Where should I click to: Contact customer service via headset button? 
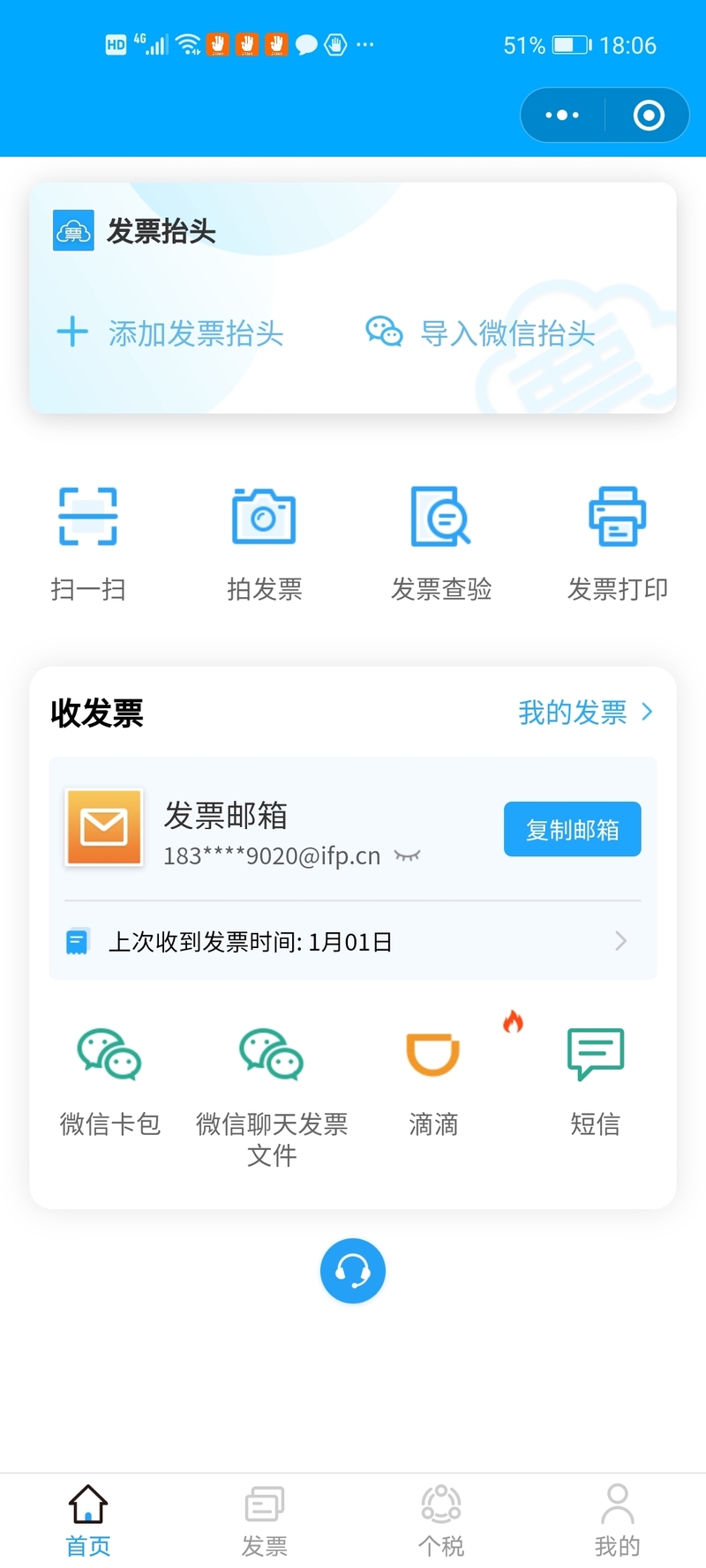point(353,1271)
